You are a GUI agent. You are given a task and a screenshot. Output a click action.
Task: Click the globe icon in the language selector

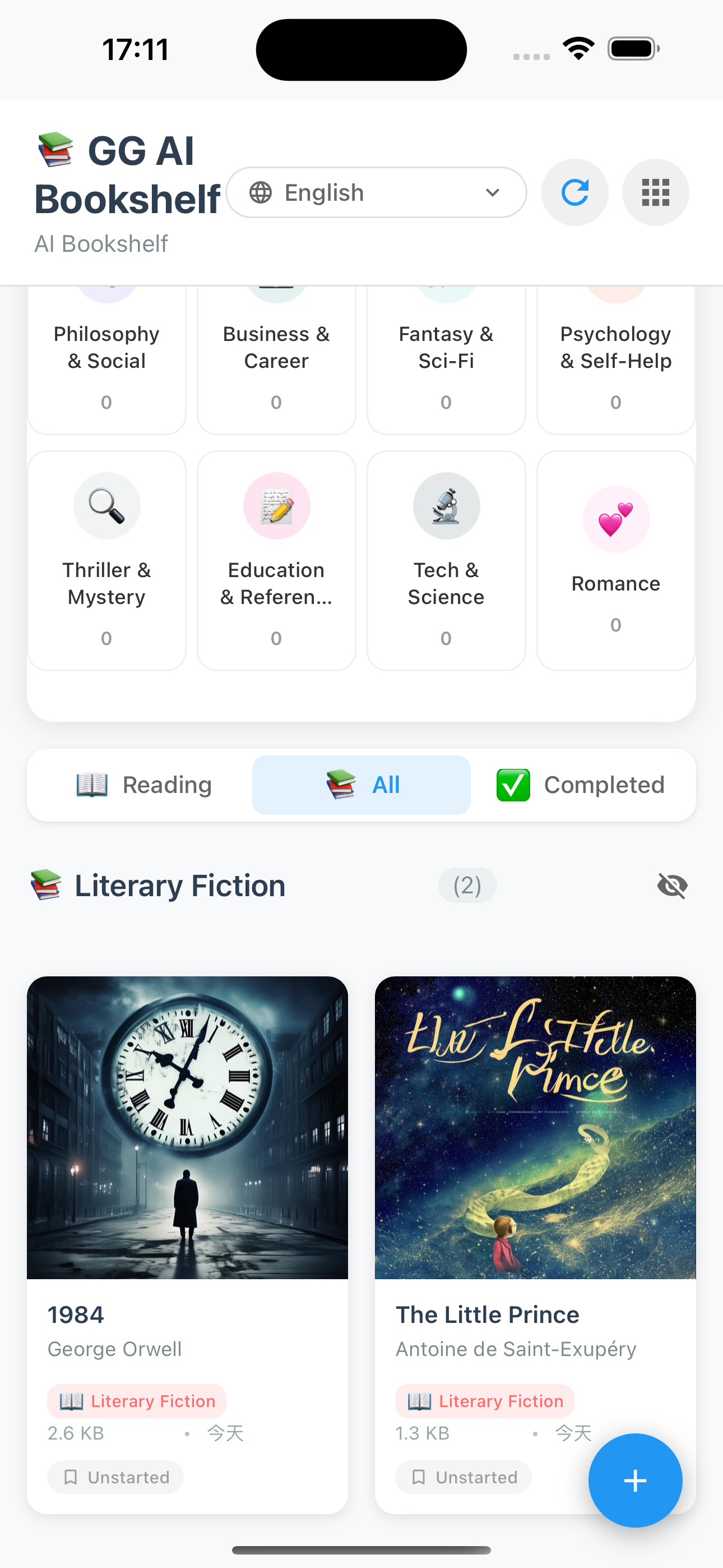coord(261,192)
